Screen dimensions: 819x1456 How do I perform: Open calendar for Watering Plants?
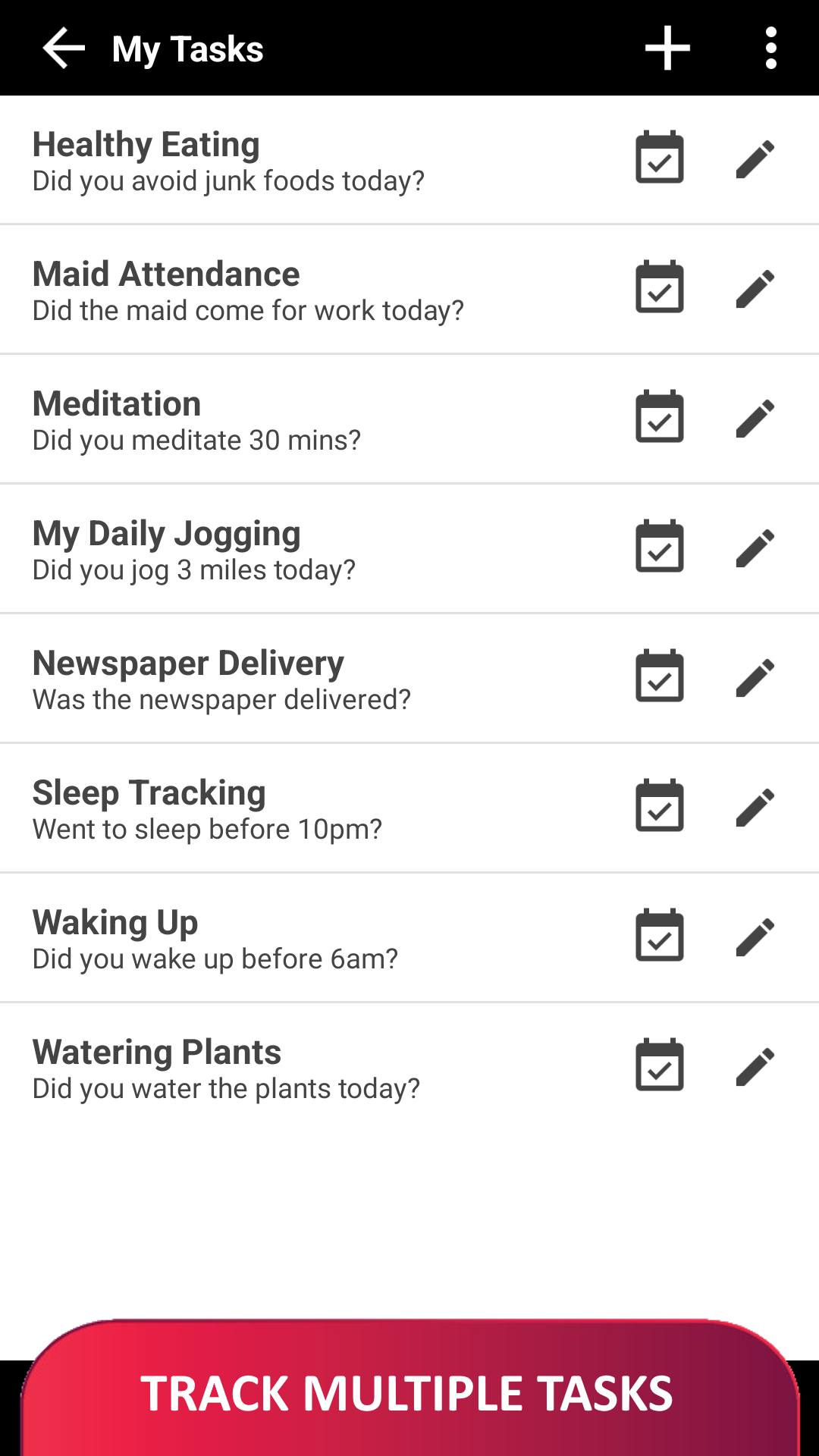pos(660,1065)
